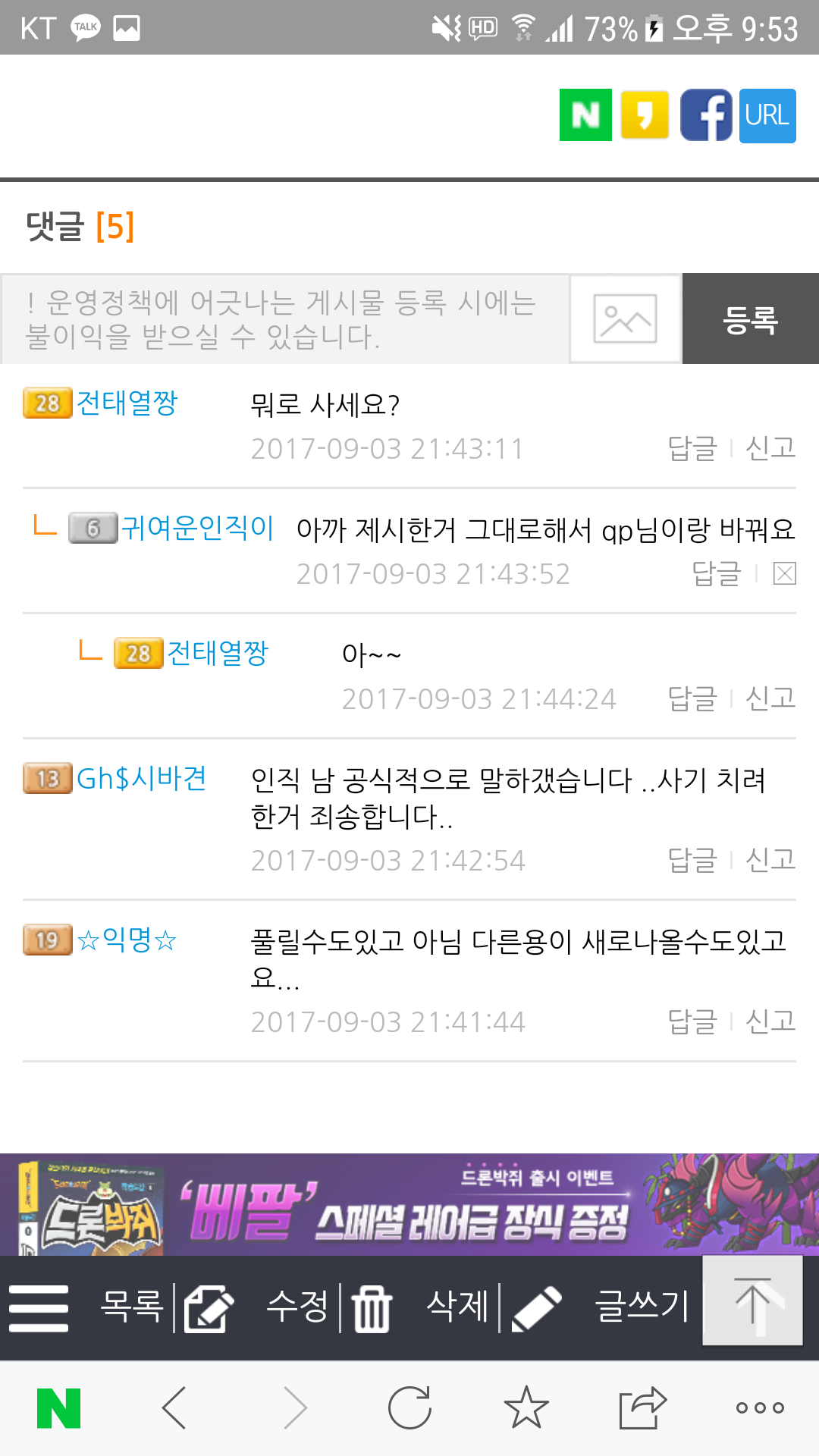
Task: Submit comment with 등록 button
Action: coord(750,319)
